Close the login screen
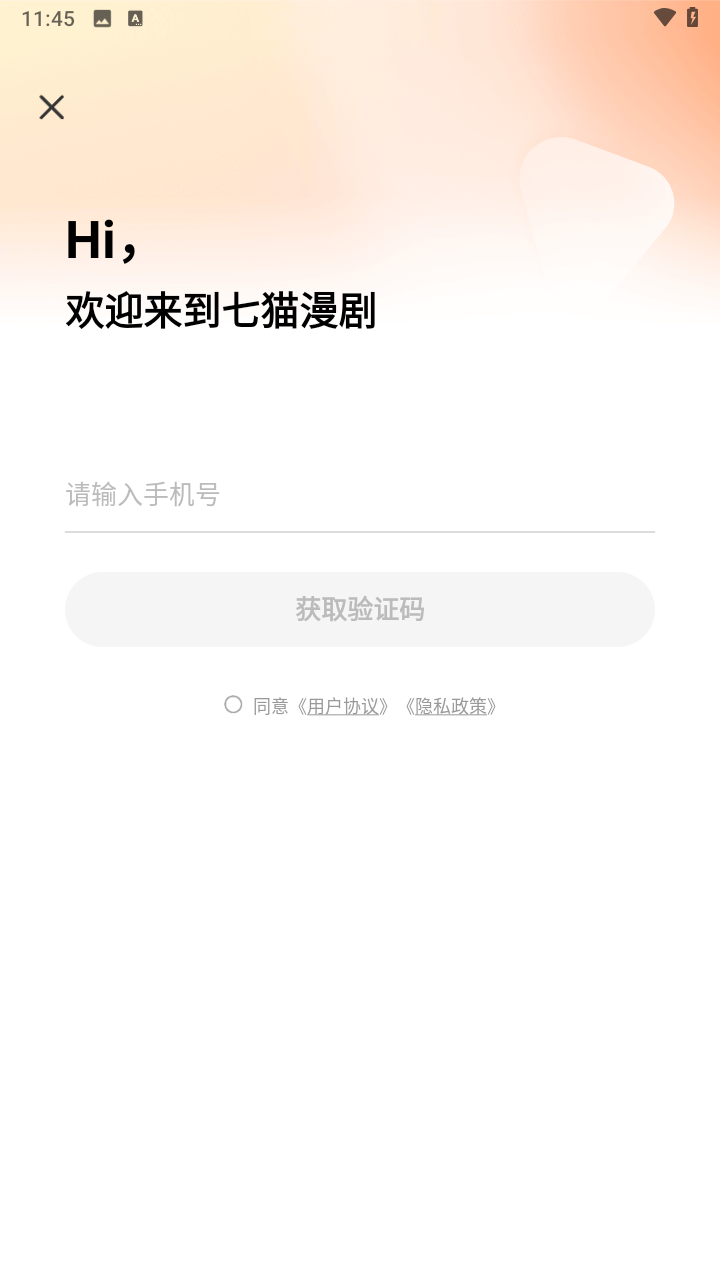The image size is (720, 1280). click(x=52, y=107)
